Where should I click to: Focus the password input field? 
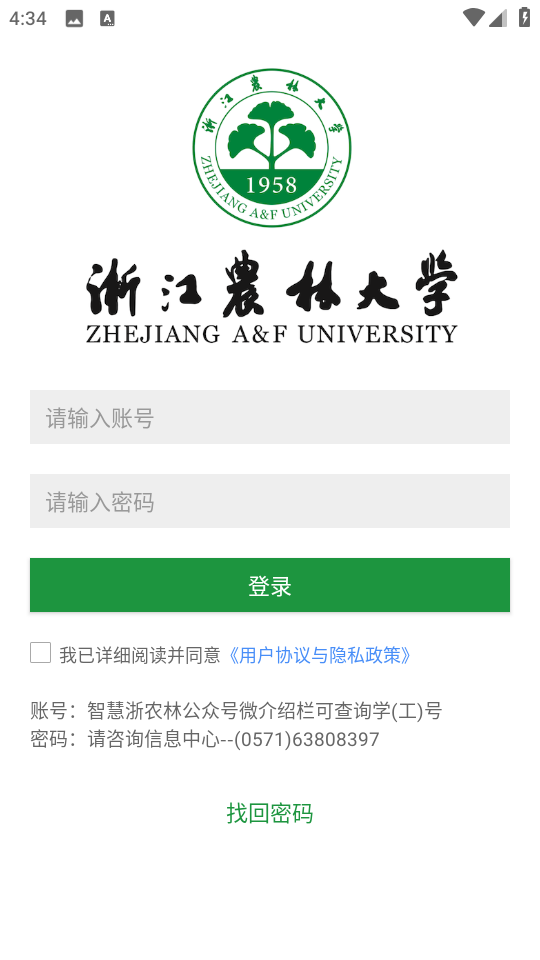click(x=270, y=501)
